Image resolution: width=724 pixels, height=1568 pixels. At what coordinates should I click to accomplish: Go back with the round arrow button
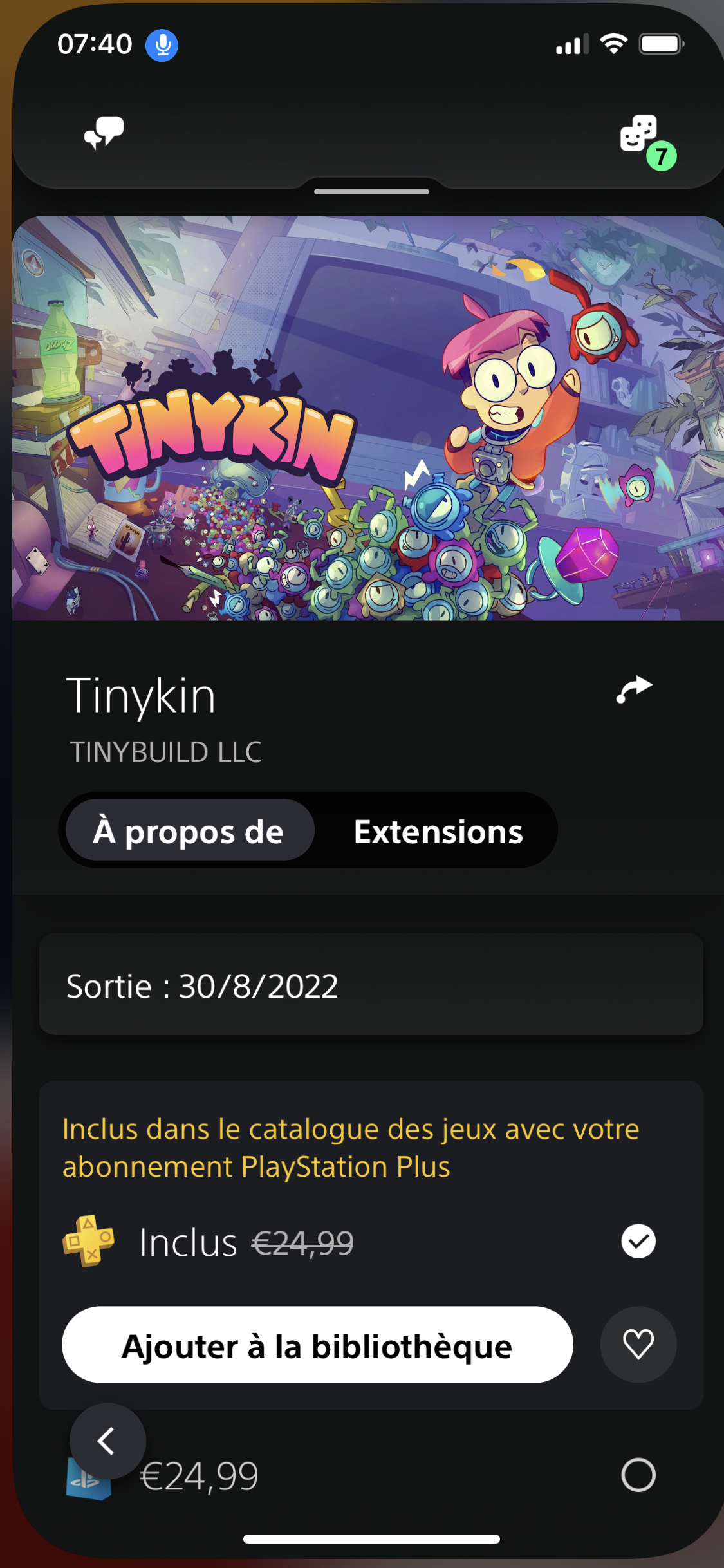[107, 1441]
